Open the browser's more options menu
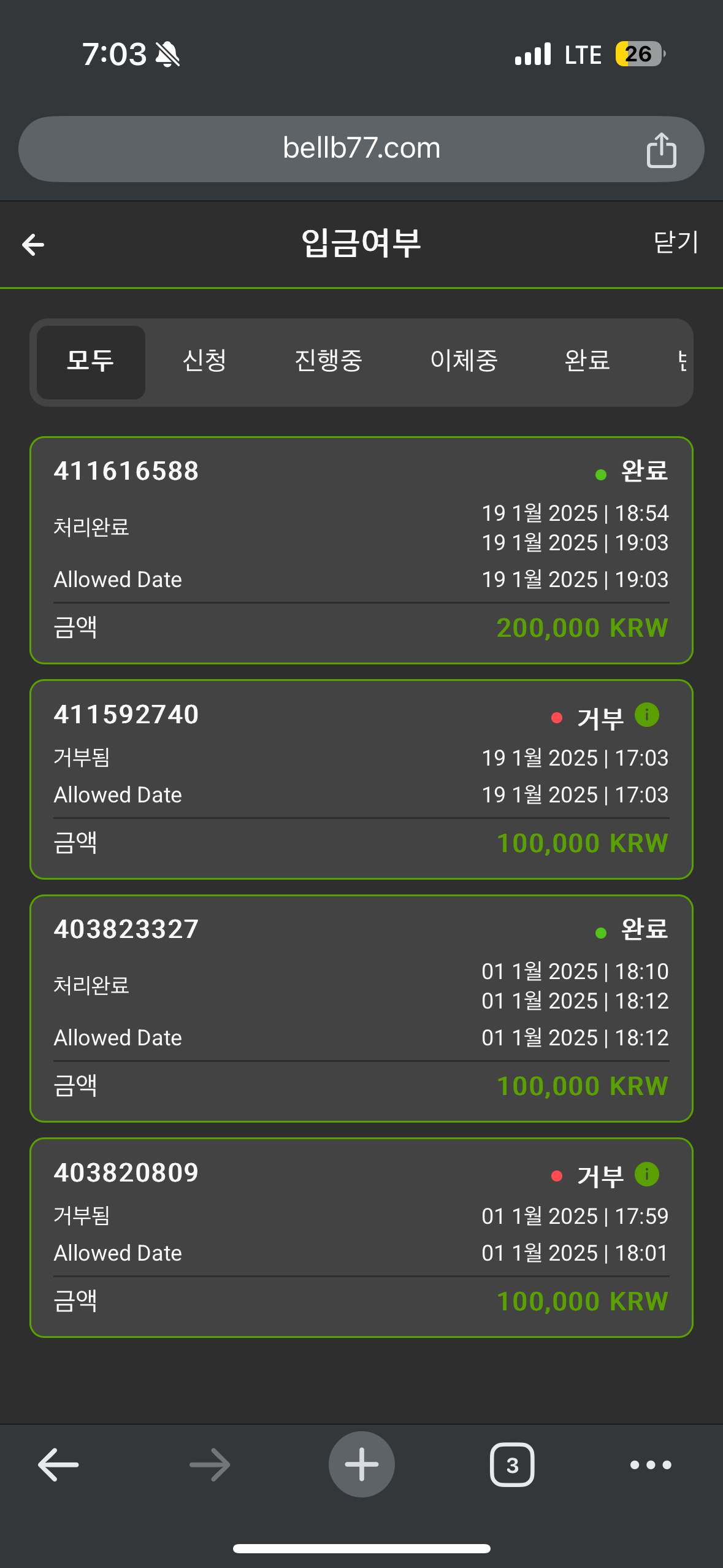The height and width of the screenshot is (1568, 723). 651,1465
